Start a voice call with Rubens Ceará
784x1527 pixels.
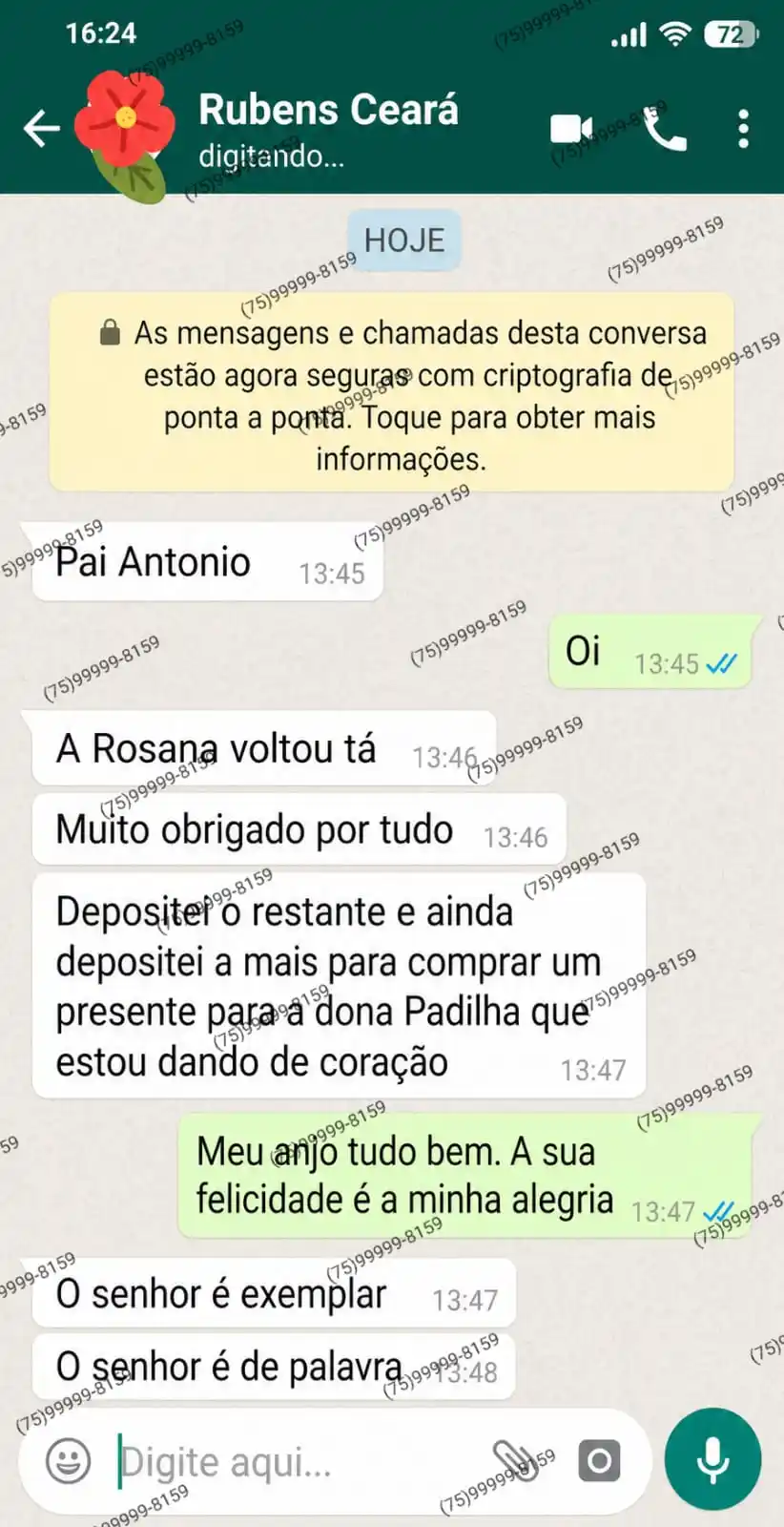(663, 127)
